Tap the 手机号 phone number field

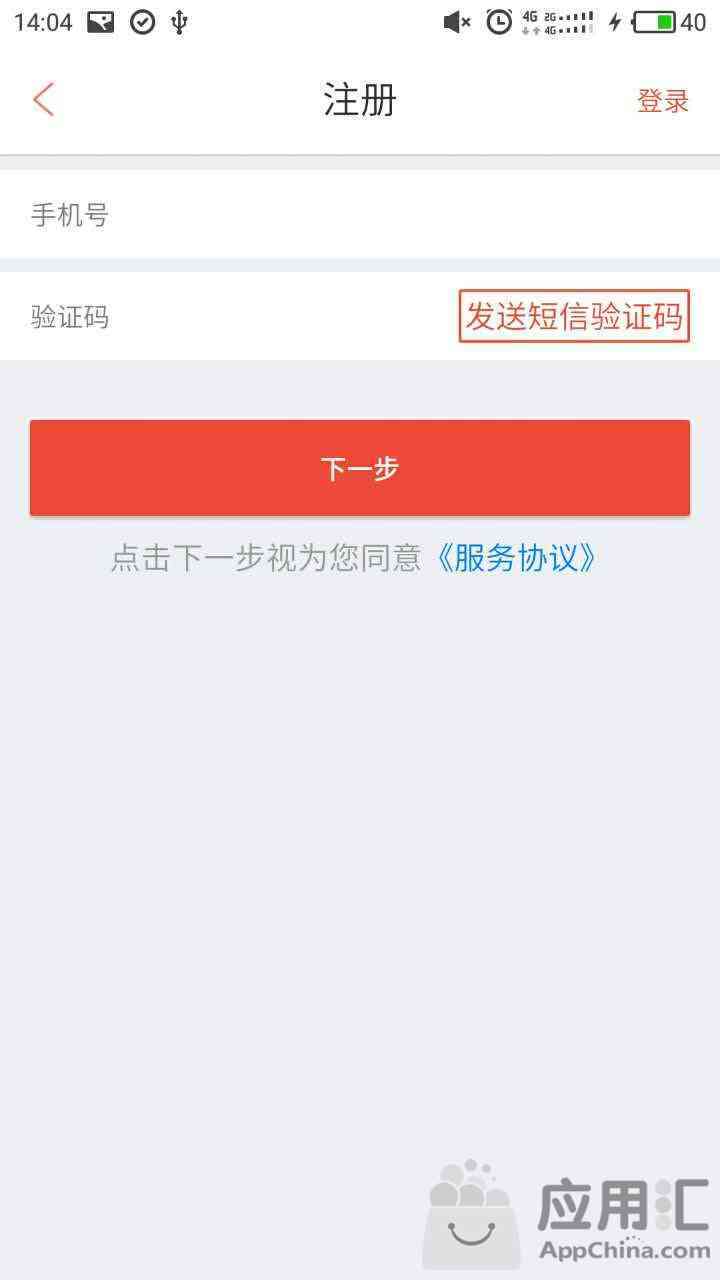tap(360, 215)
